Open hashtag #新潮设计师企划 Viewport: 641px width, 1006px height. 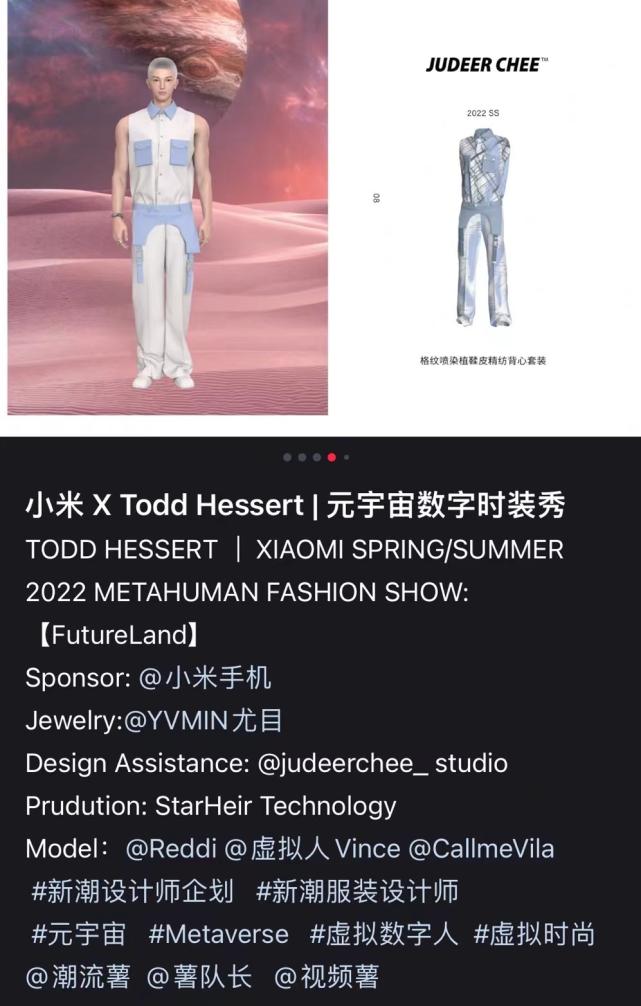tap(133, 891)
